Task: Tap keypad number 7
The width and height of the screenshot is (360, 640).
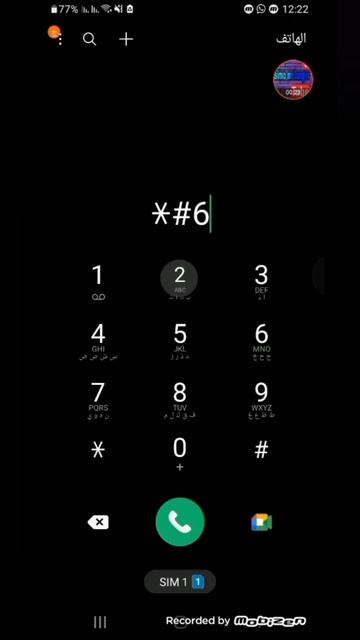Action: (98, 400)
